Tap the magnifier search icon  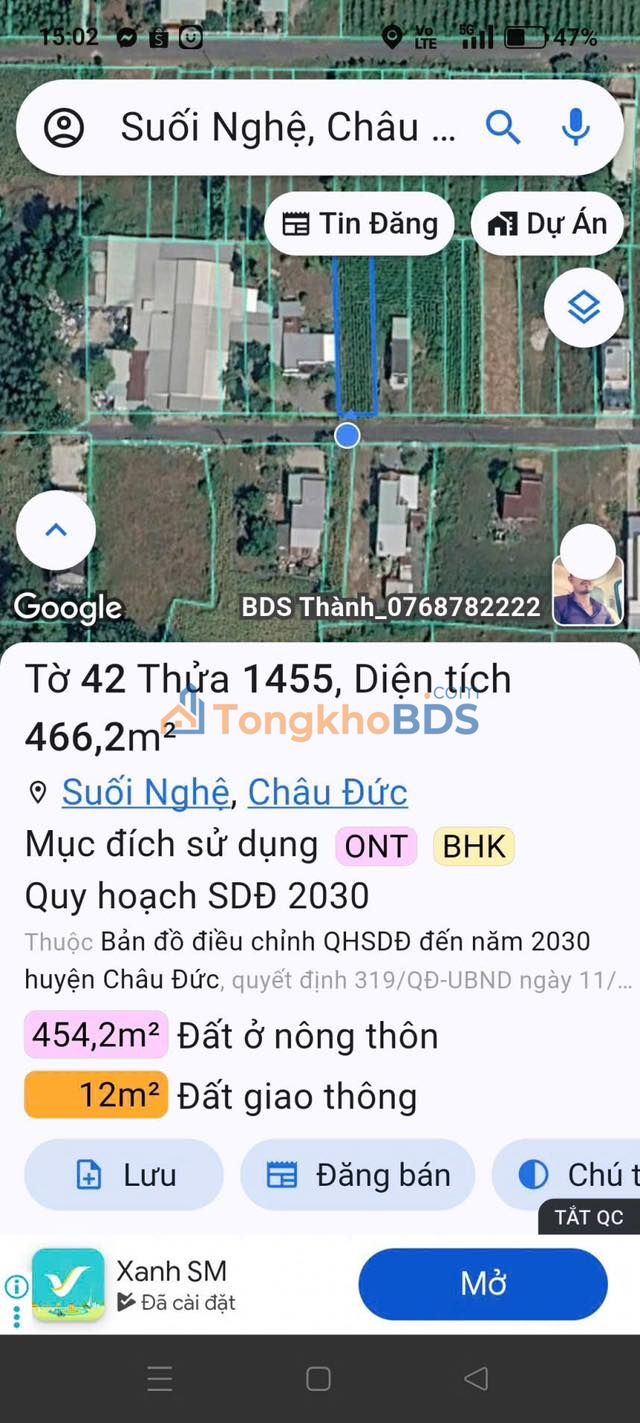pyautogui.click(x=503, y=127)
